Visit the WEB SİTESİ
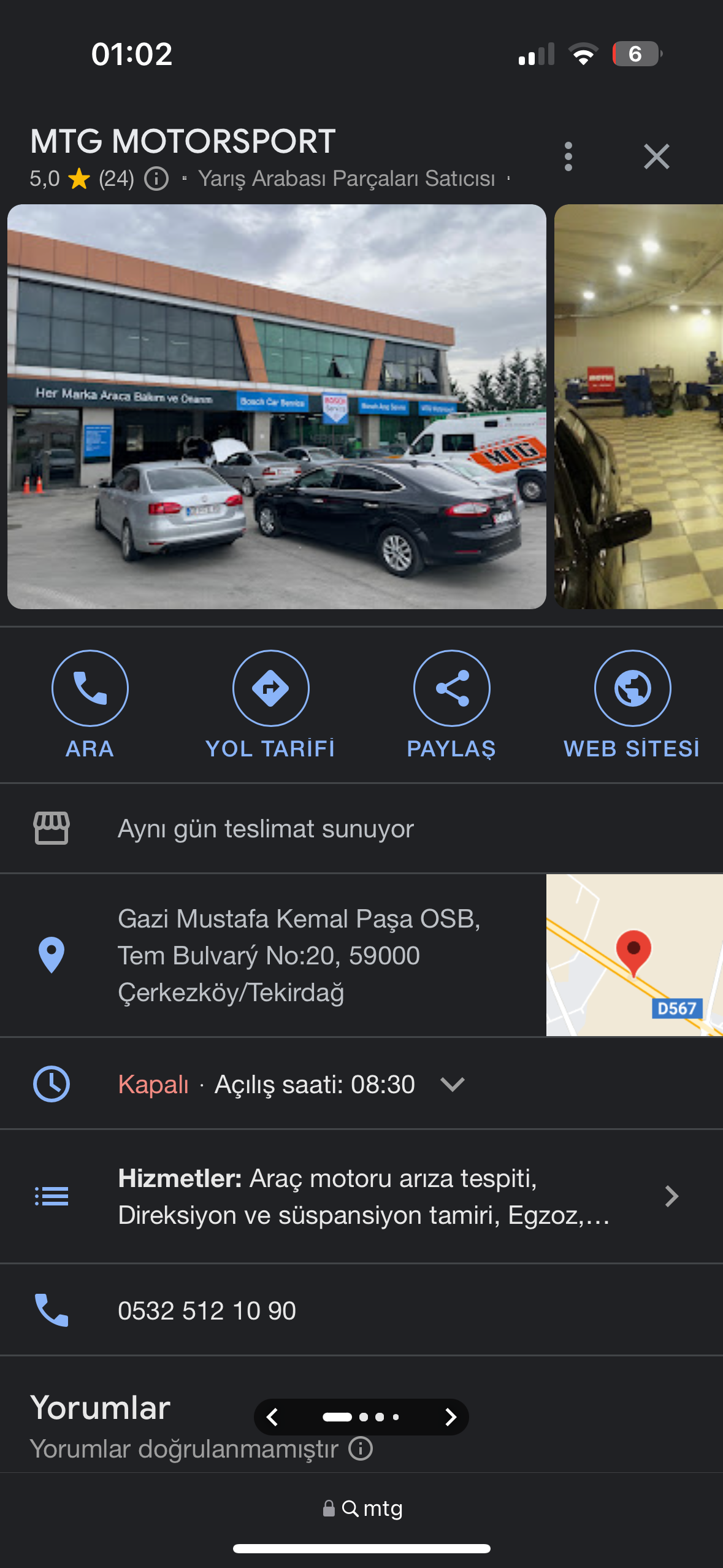723x1568 pixels. coord(632,705)
